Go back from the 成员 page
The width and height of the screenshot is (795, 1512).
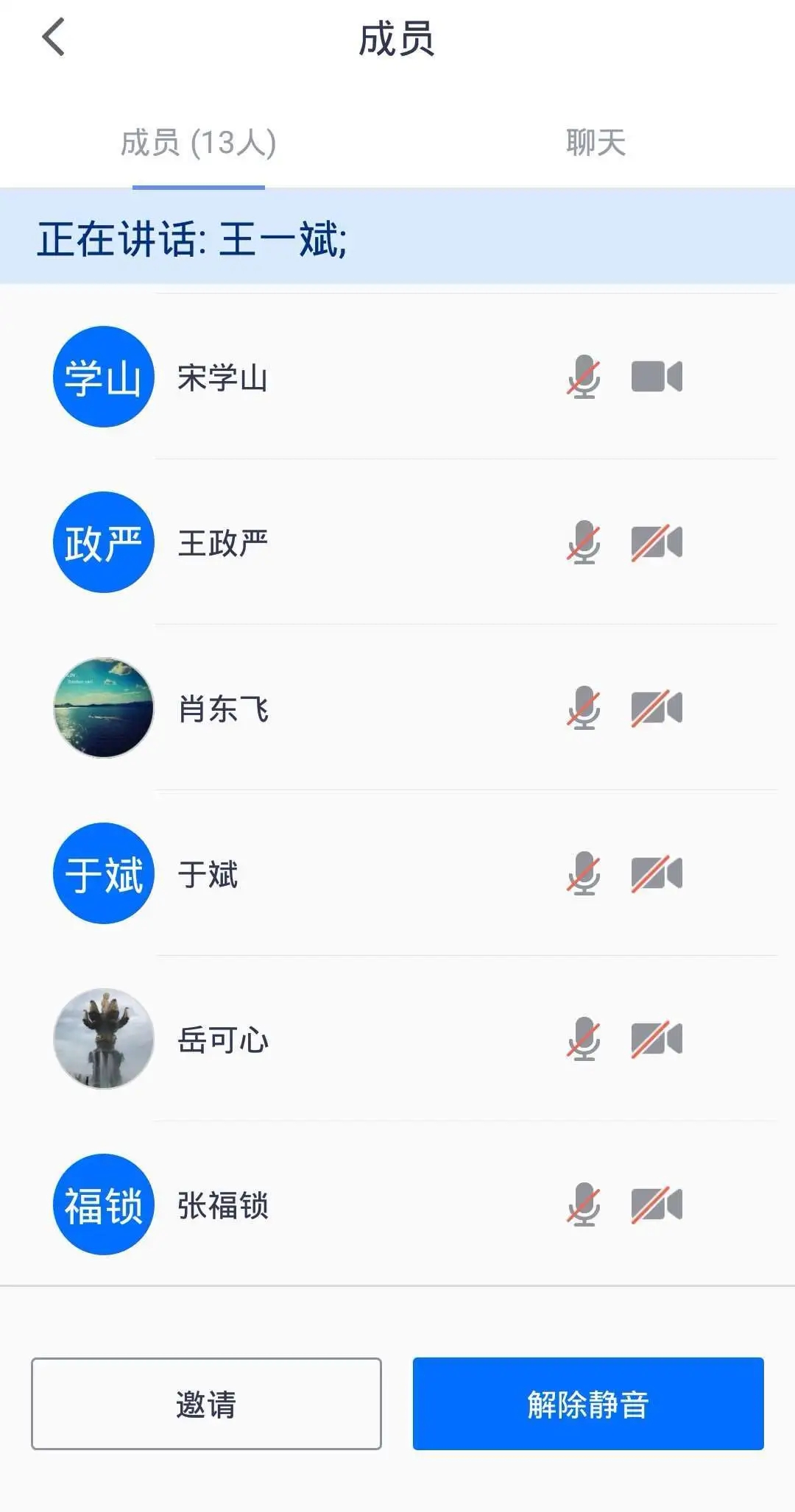pyautogui.click(x=54, y=38)
